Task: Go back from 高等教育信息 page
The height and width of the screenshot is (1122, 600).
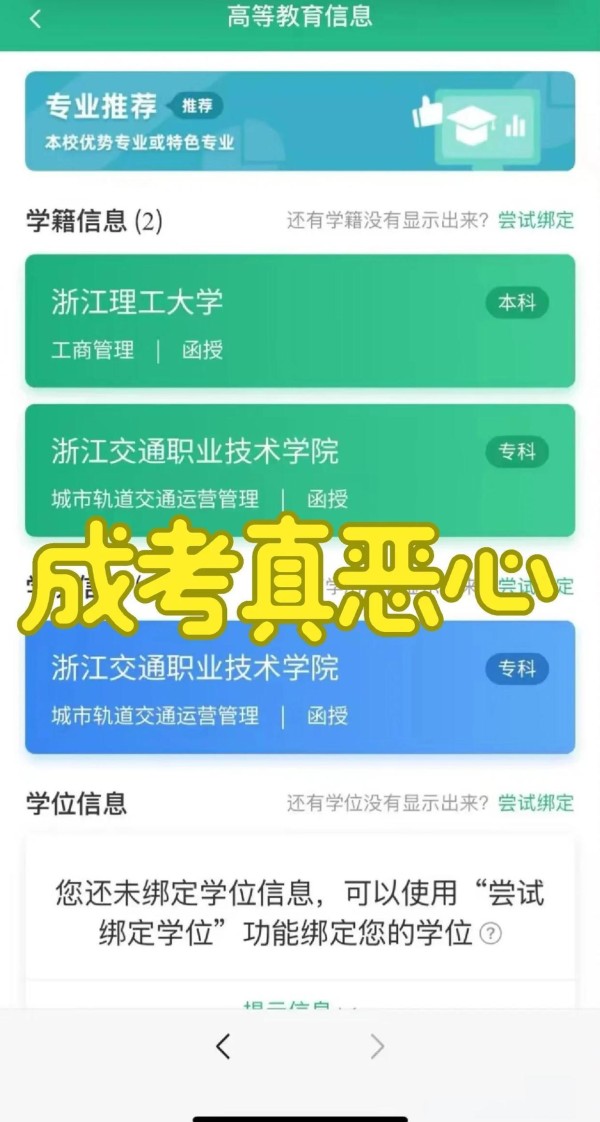Action: (x=36, y=19)
